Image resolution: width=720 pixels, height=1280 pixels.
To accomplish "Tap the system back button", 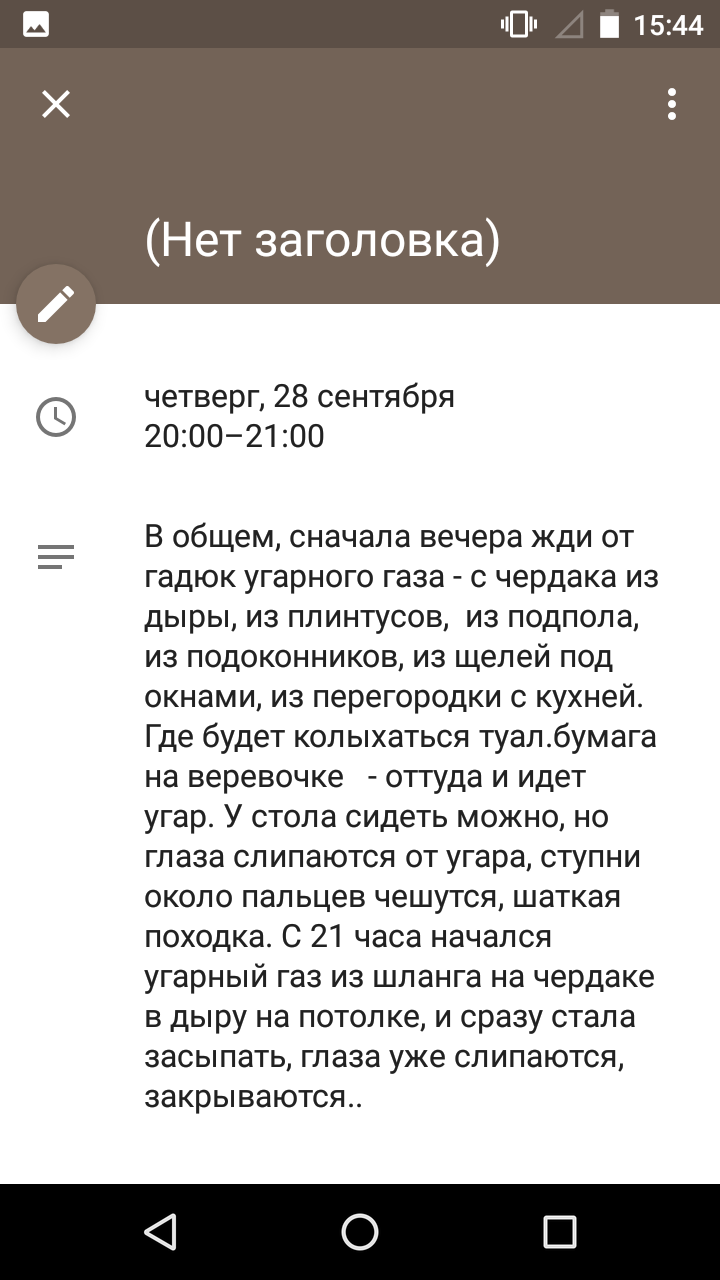I will [x=160, y=1232].
